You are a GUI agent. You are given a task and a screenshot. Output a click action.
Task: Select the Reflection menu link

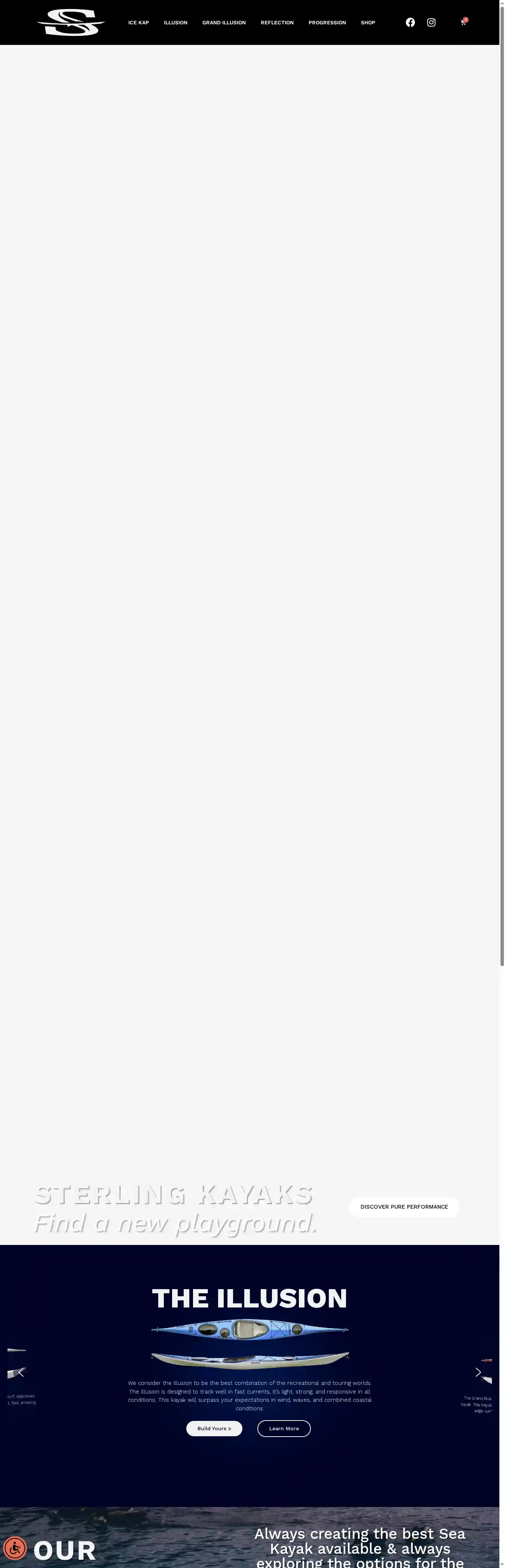tap(277, 22)
